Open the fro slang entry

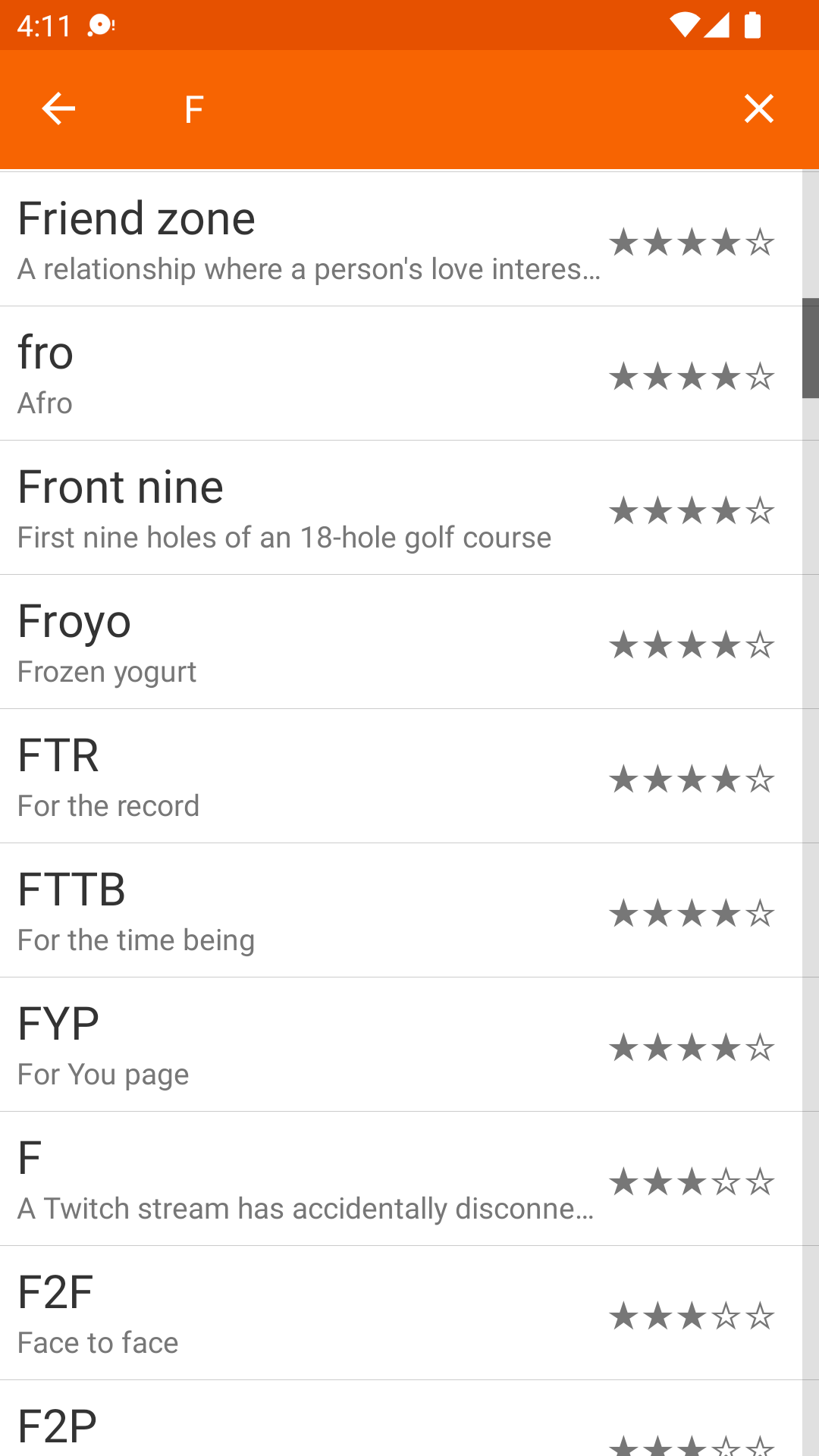pyautogui.click(x=303, y=374)
